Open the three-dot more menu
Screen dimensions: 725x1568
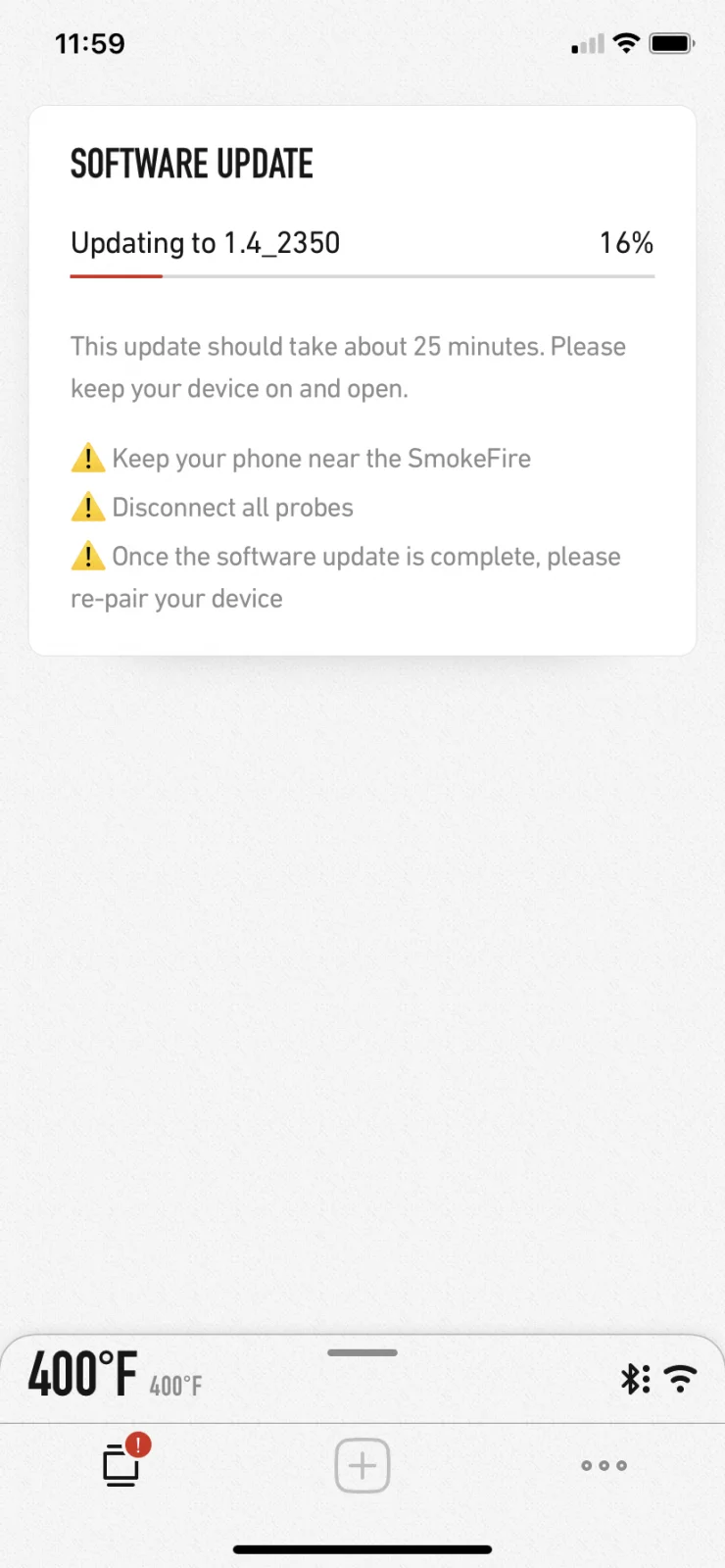click(x=604, y=1466)
